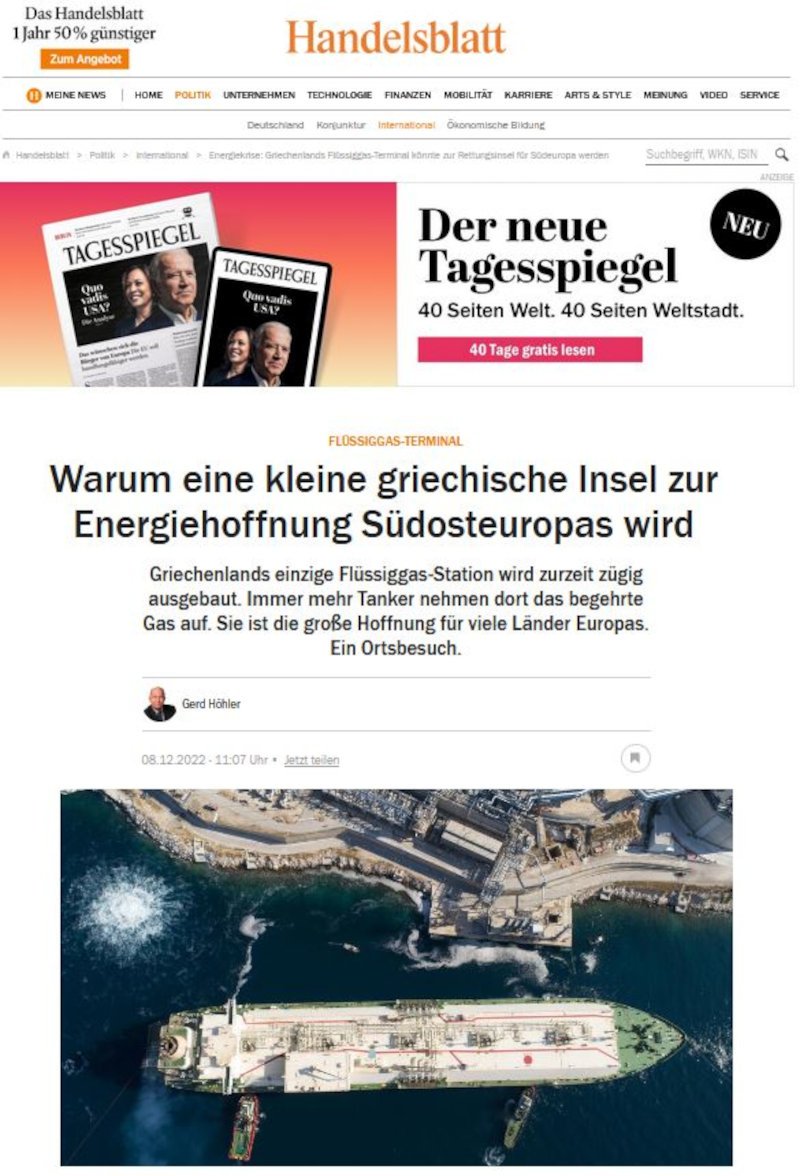Image resolution: width=800 pixels, height=1176 pixels.
Task: Switch to the Meinung section
Action: tap(665, 95)
